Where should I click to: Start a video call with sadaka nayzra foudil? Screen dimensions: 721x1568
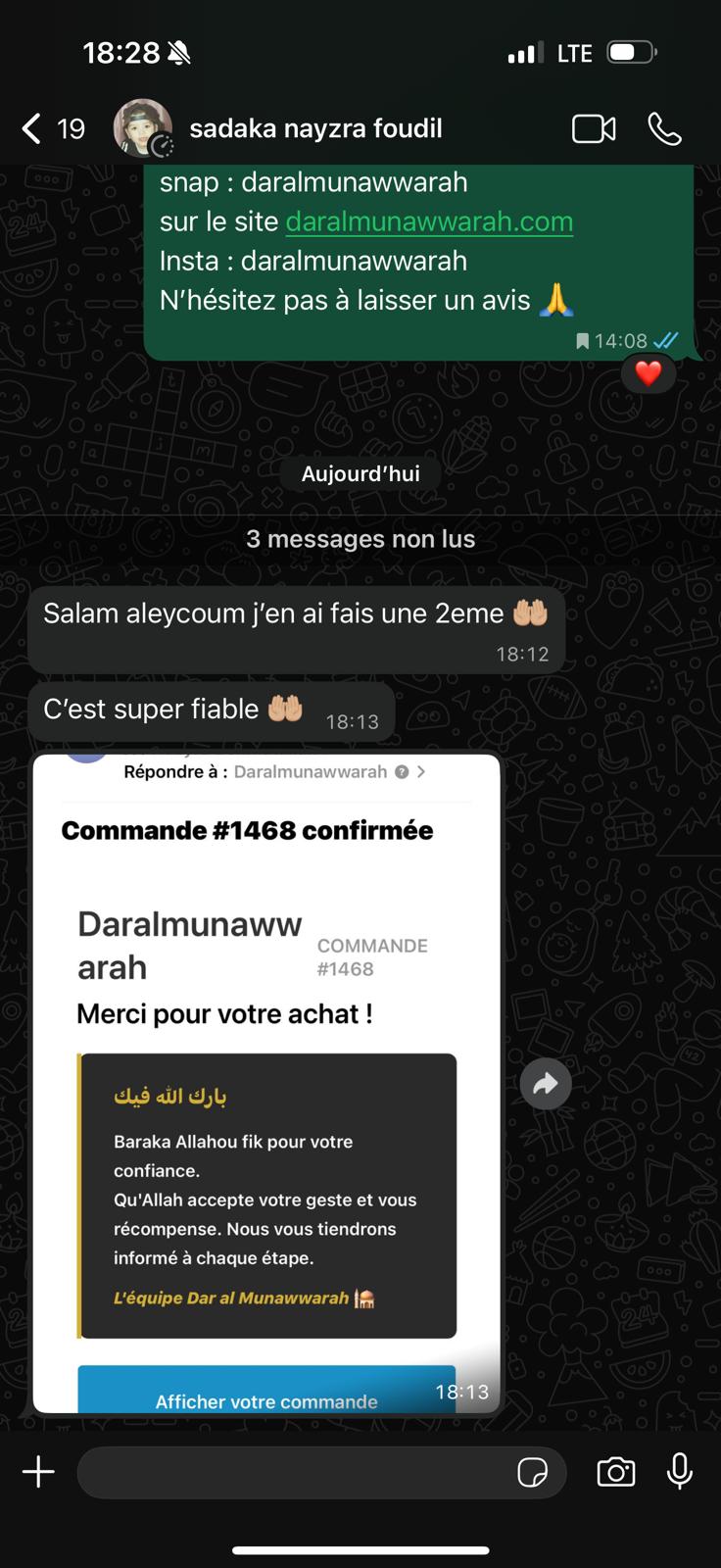click(x=593, y=128)
